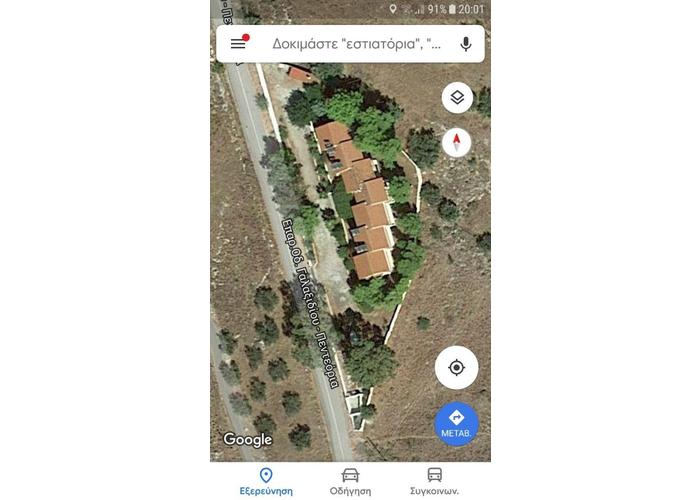700x500 pixels.
Task: Tap the search field "Δοκιμάστε εστιατόρια"
Action: [355, 44]
